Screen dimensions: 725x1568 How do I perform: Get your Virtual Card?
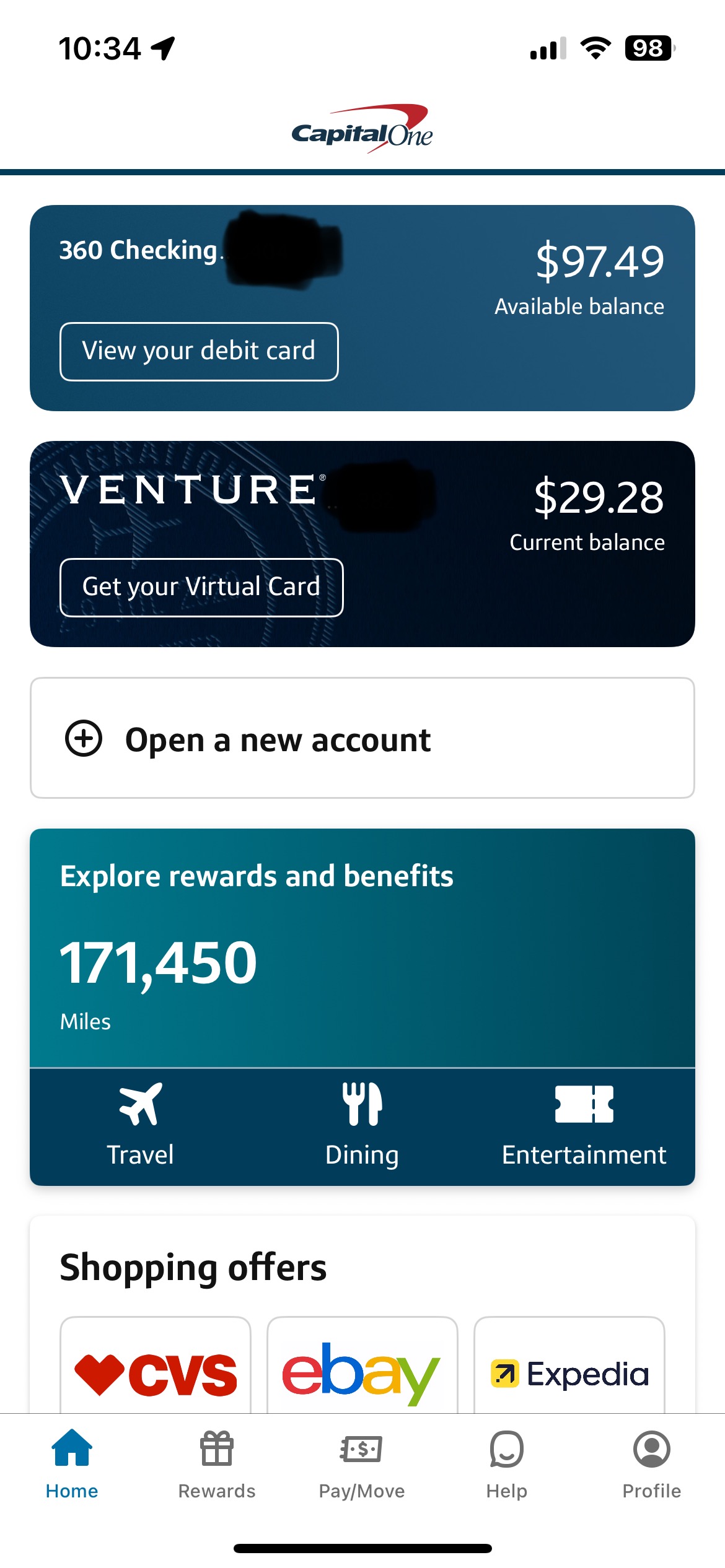201,587
